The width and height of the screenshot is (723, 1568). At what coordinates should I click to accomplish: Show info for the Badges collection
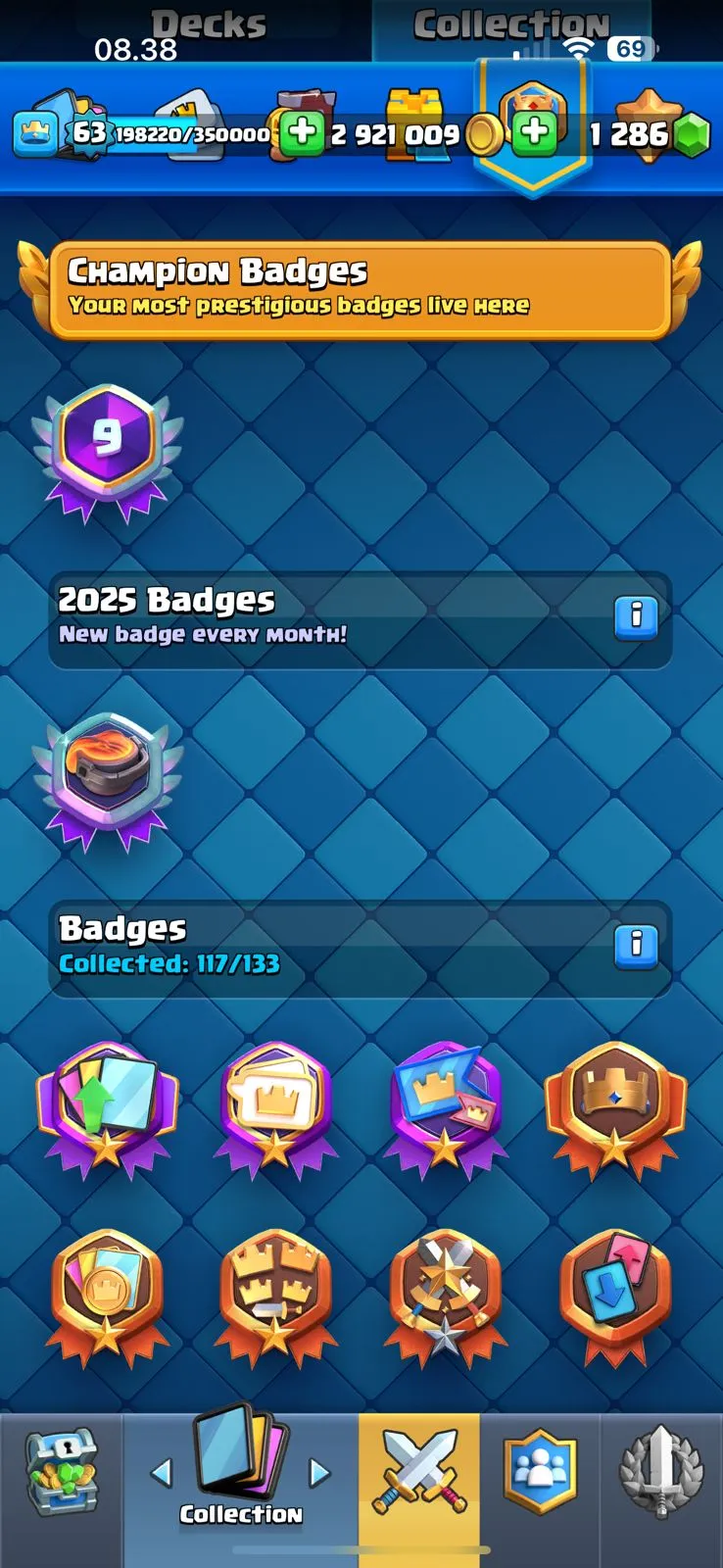pyautogui.click(x=636, y=946)
